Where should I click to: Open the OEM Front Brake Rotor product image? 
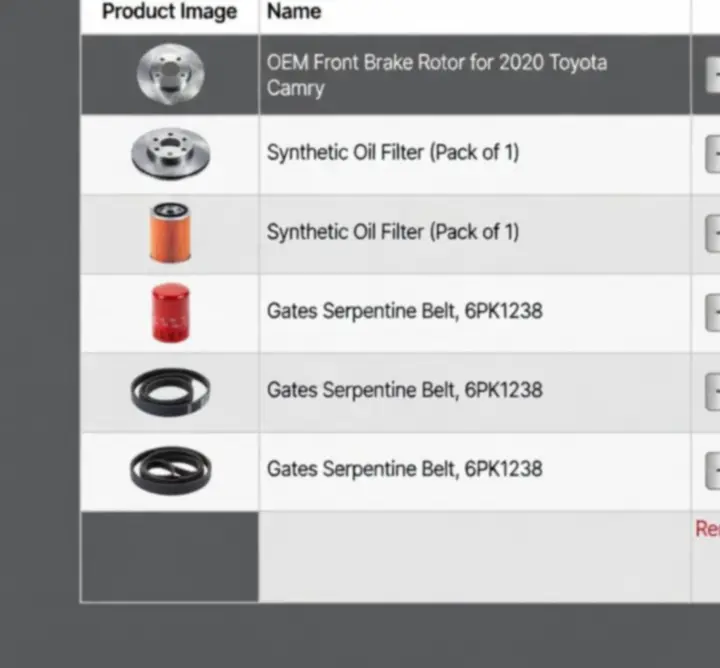(x=170, y=75)
